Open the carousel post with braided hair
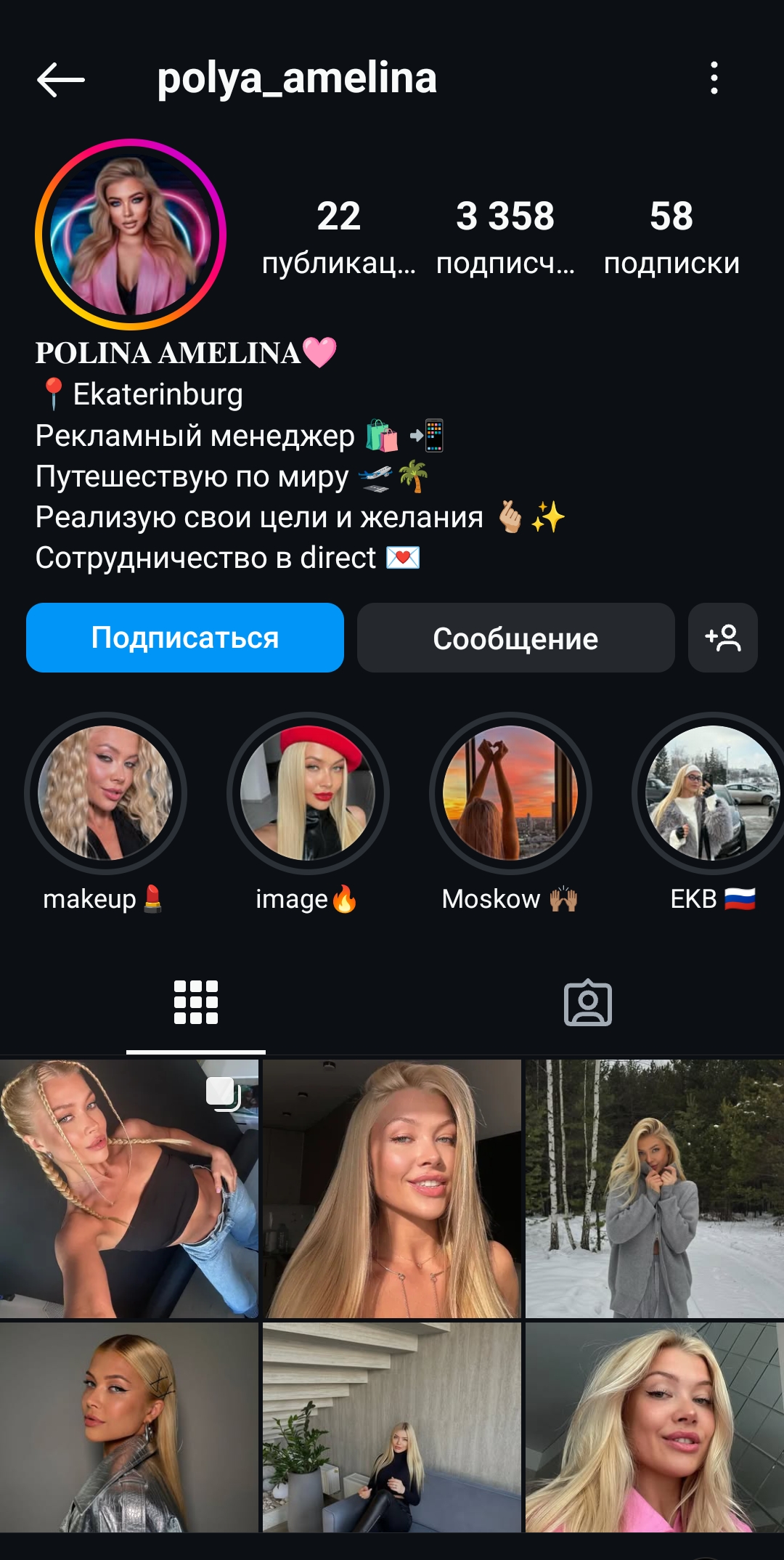Viewport: 784px width, 1560px height. pyautogui.click(x=129, y=1188)
